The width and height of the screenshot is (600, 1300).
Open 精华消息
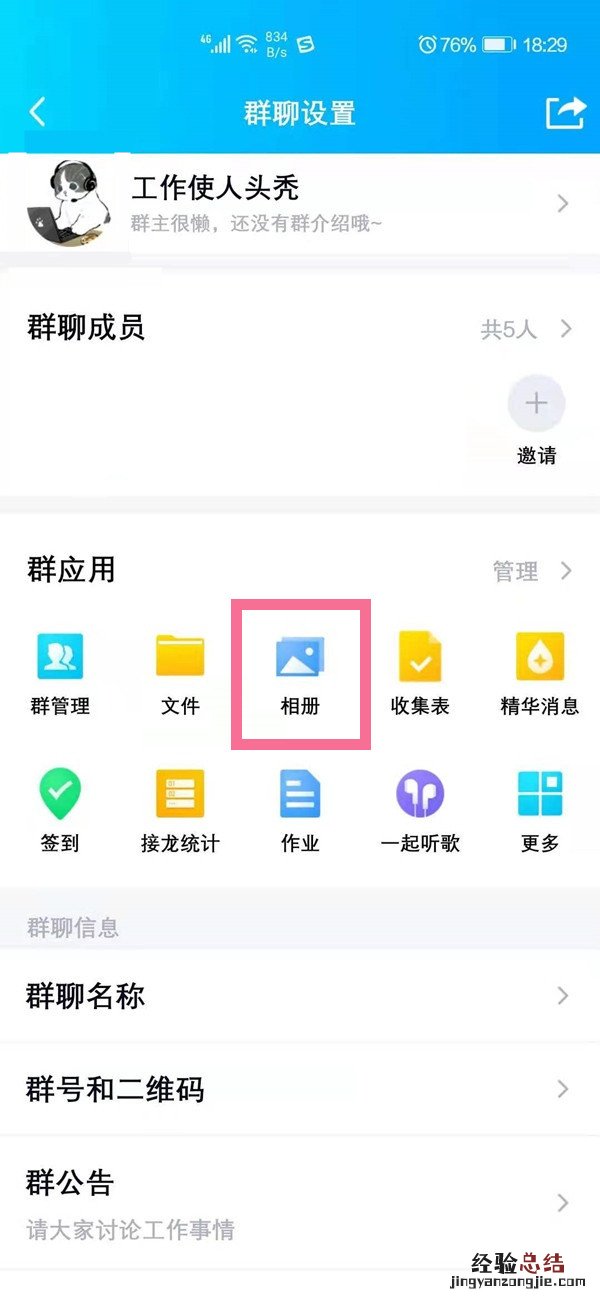(x=540, y=674)
